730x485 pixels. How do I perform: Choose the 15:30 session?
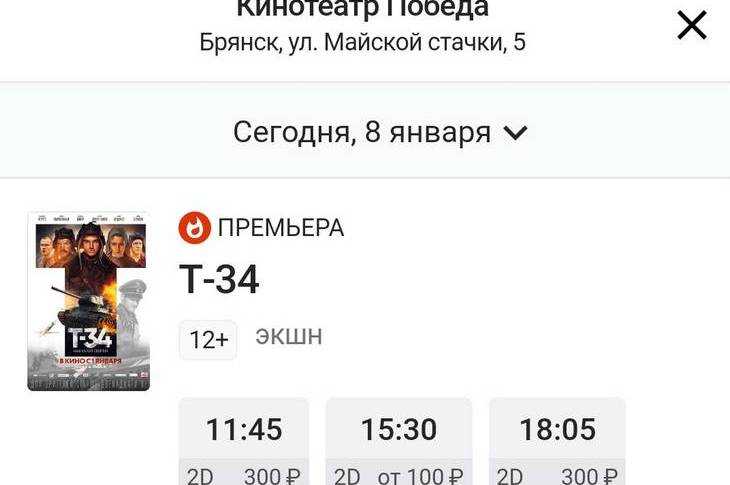click(399, 442)
